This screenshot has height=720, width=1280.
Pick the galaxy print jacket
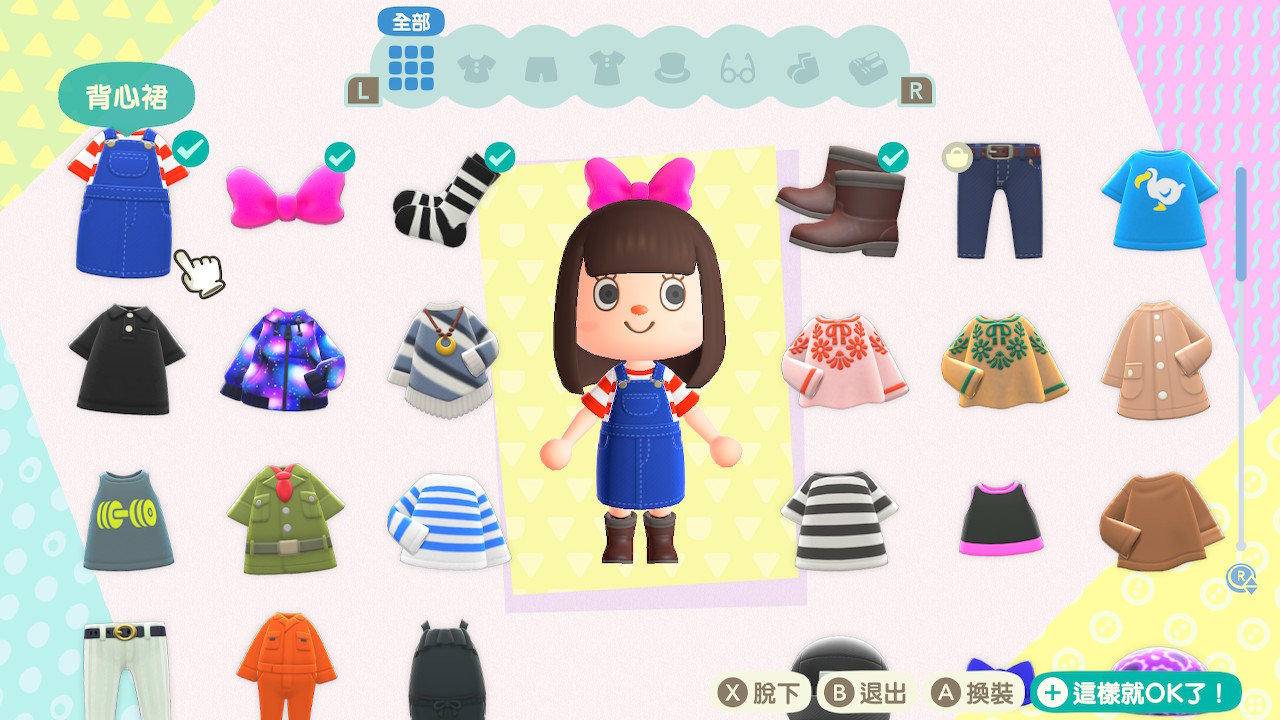point(283,360)
